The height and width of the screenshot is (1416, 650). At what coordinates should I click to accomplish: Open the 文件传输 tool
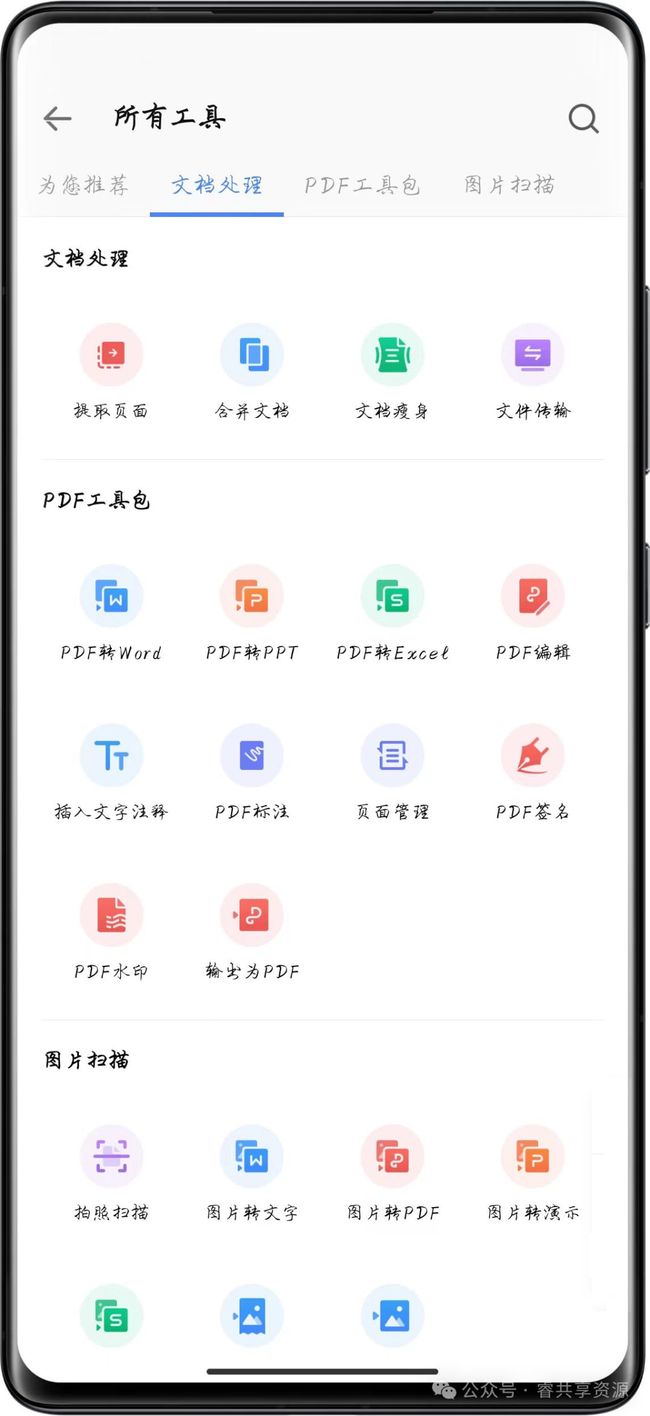[533, 372]
